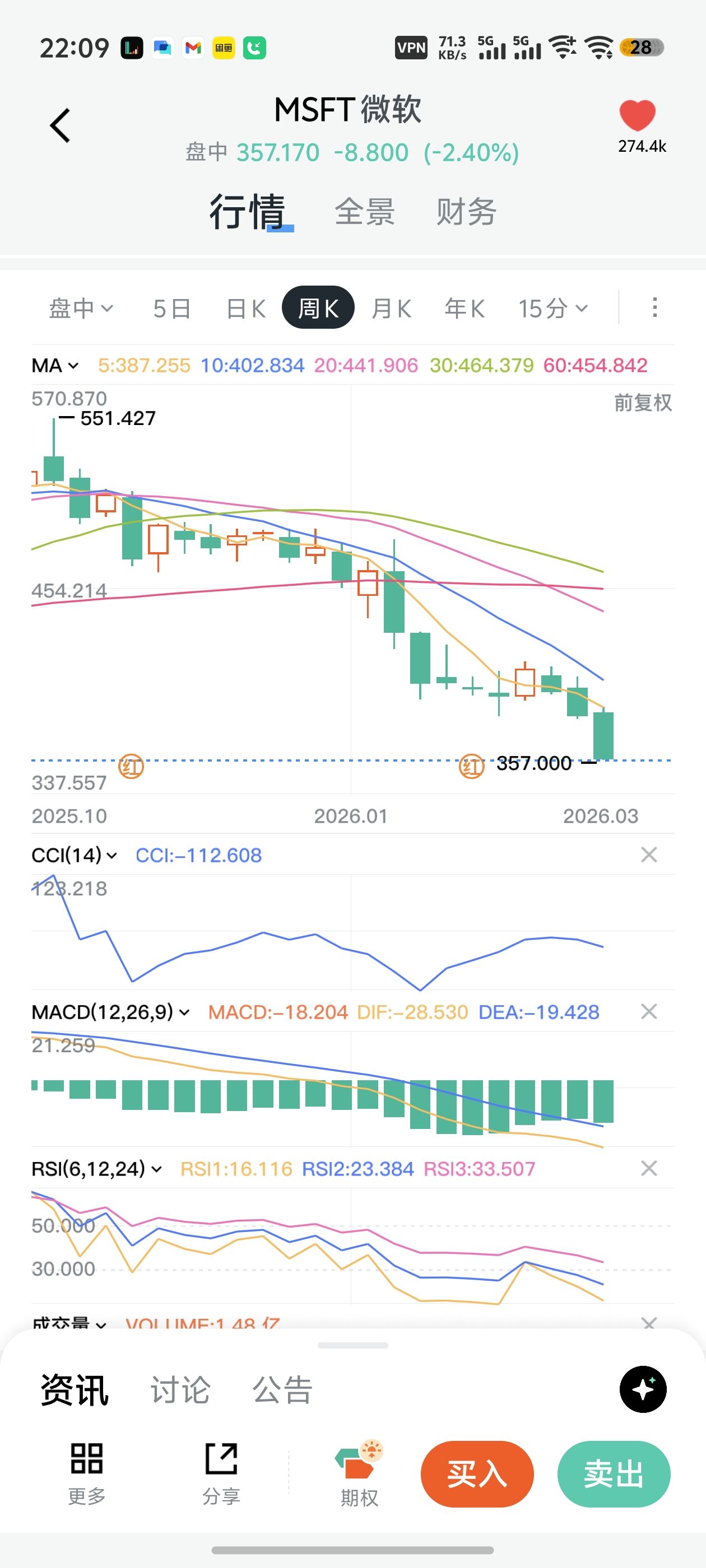Screen dimensions: 706x1568
Task: Expand the RSI(6,12,24) parameter dropdown
Action: tap(96, 1169)
